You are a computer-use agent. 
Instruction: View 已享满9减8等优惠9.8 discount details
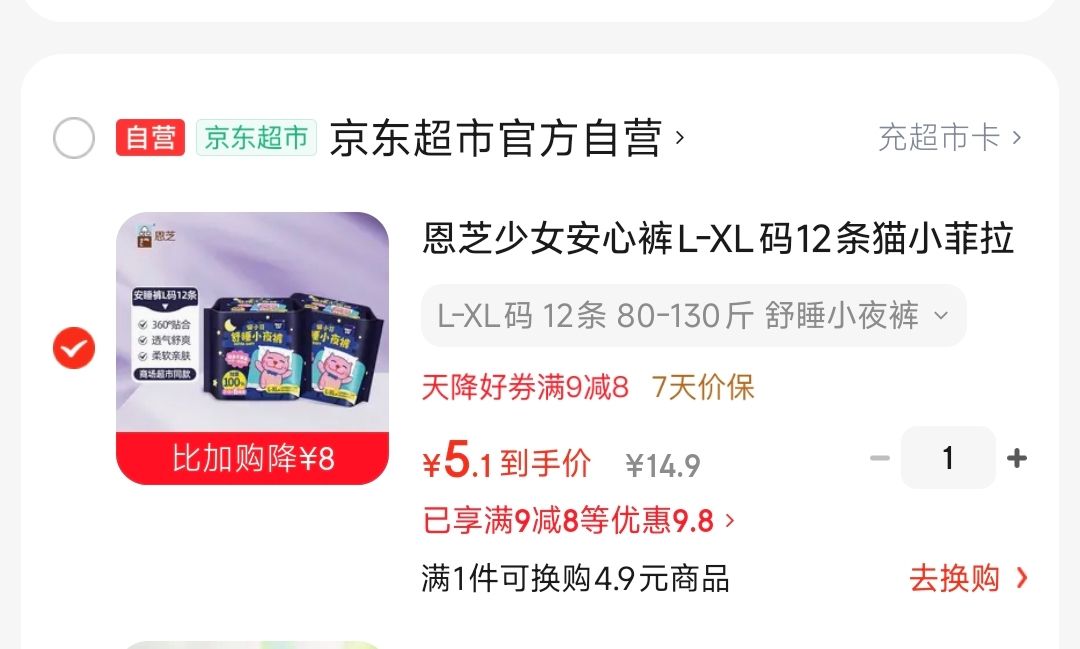pyautogui.click(x=579, y=520)
